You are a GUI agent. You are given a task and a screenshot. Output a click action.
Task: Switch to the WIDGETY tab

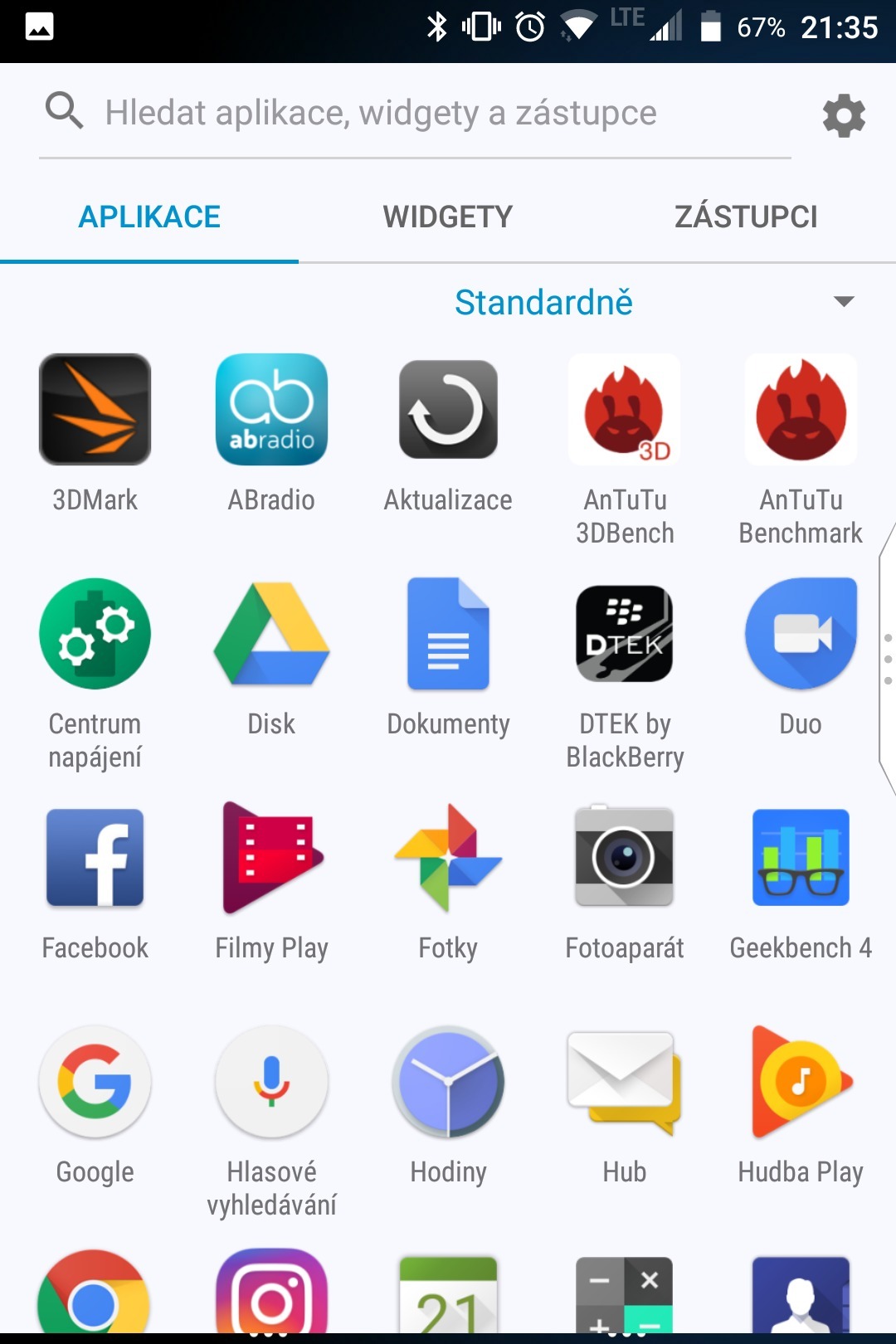point(447,216)
